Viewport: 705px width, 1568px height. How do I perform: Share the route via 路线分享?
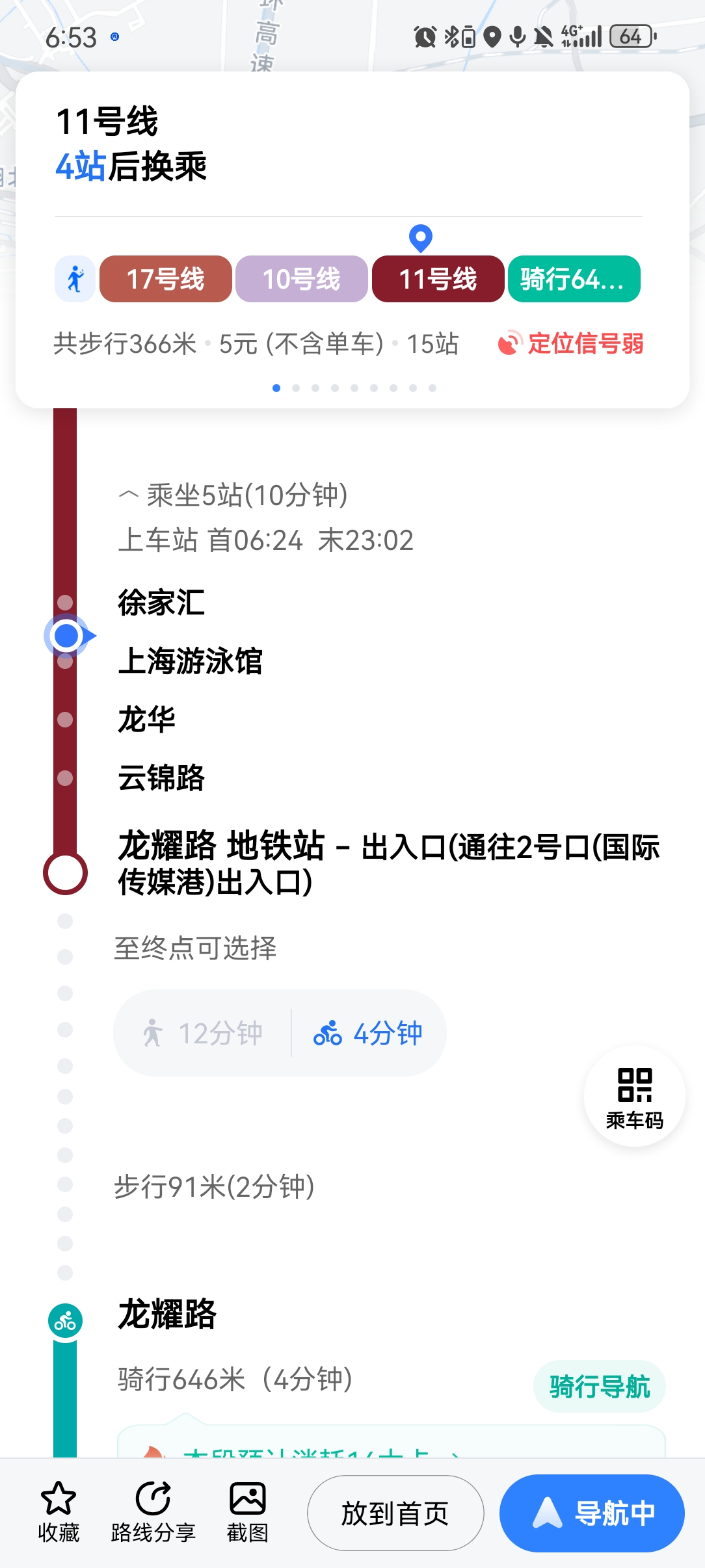click(x=153, y=1512)
